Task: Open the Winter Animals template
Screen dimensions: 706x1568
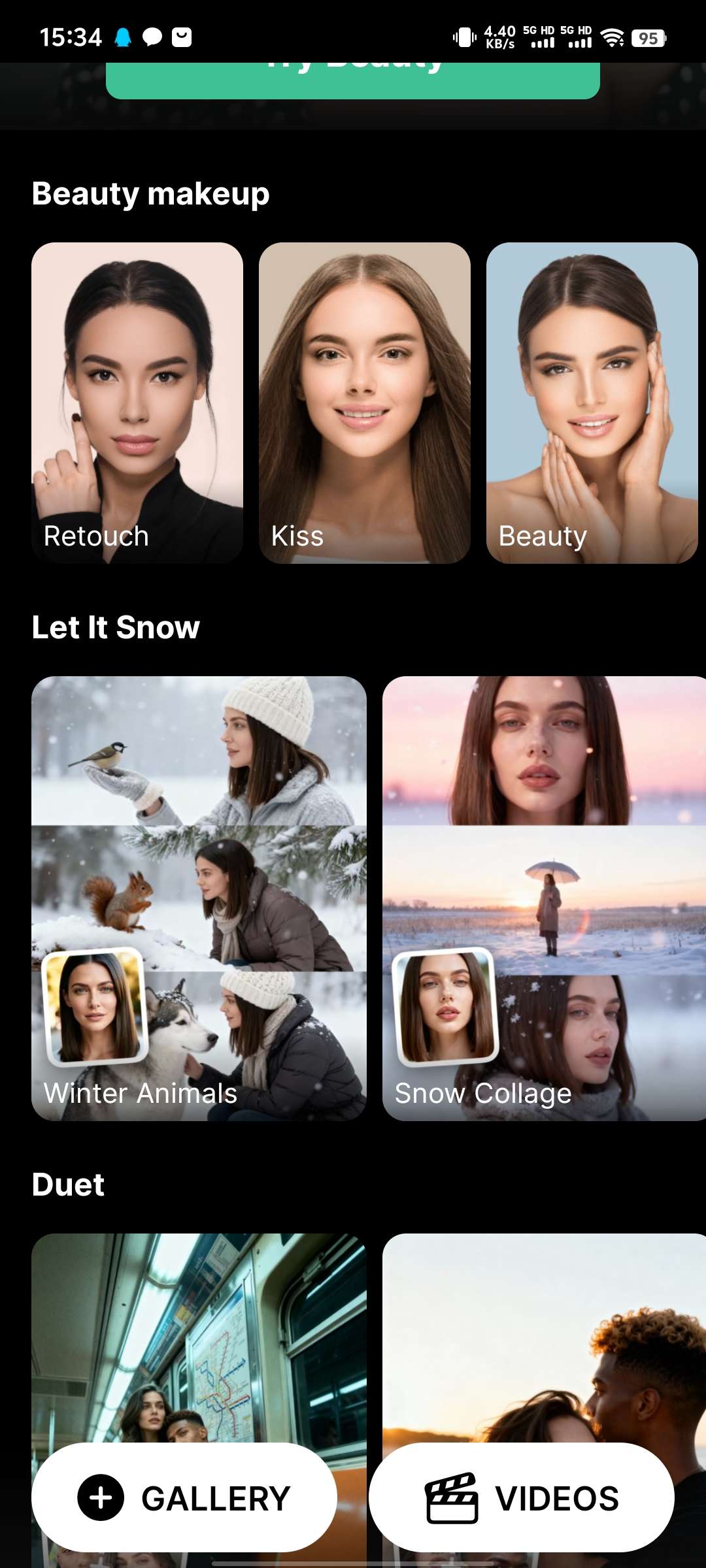Action: coord(199,898)
